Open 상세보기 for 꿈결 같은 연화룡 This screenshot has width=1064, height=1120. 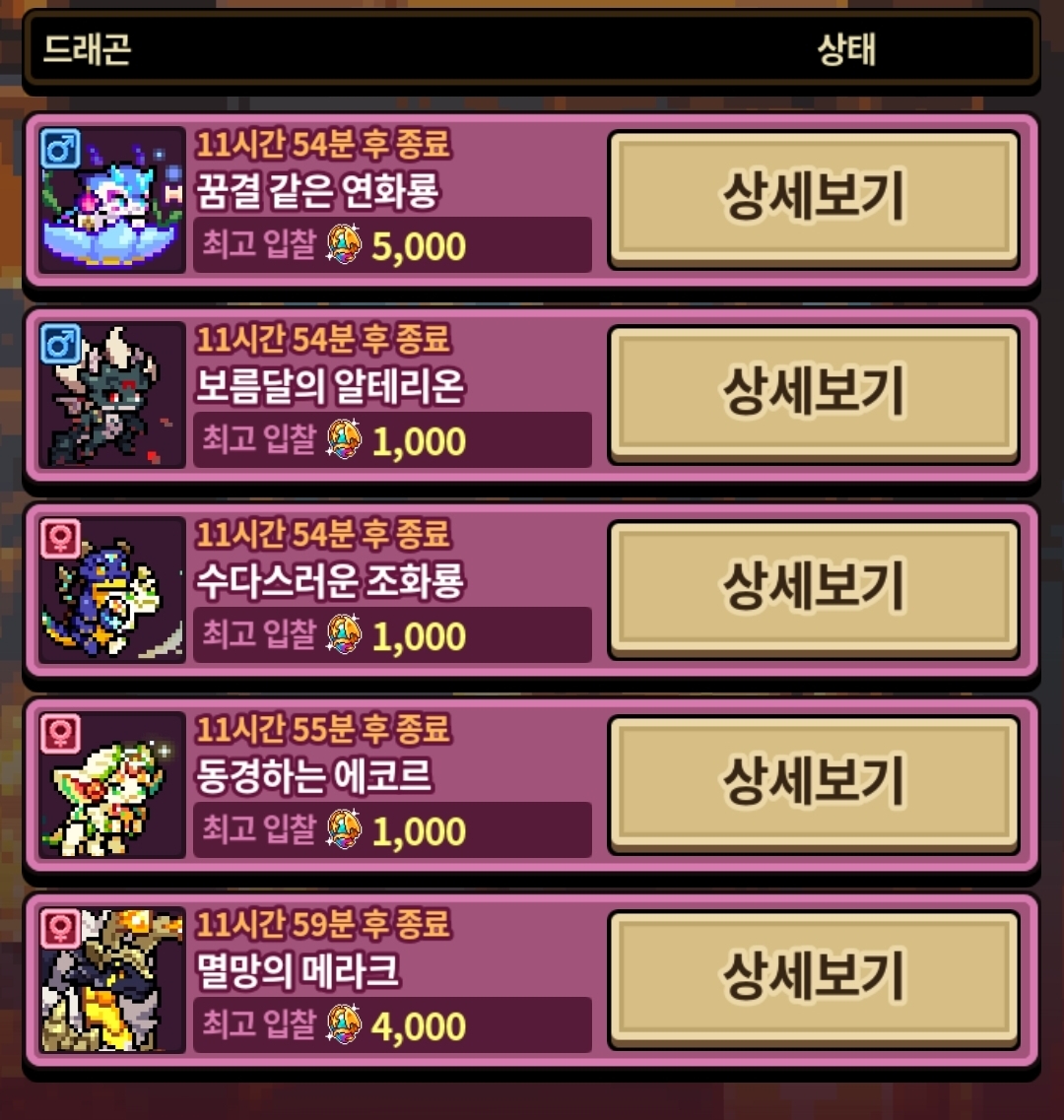pos(813,198)
